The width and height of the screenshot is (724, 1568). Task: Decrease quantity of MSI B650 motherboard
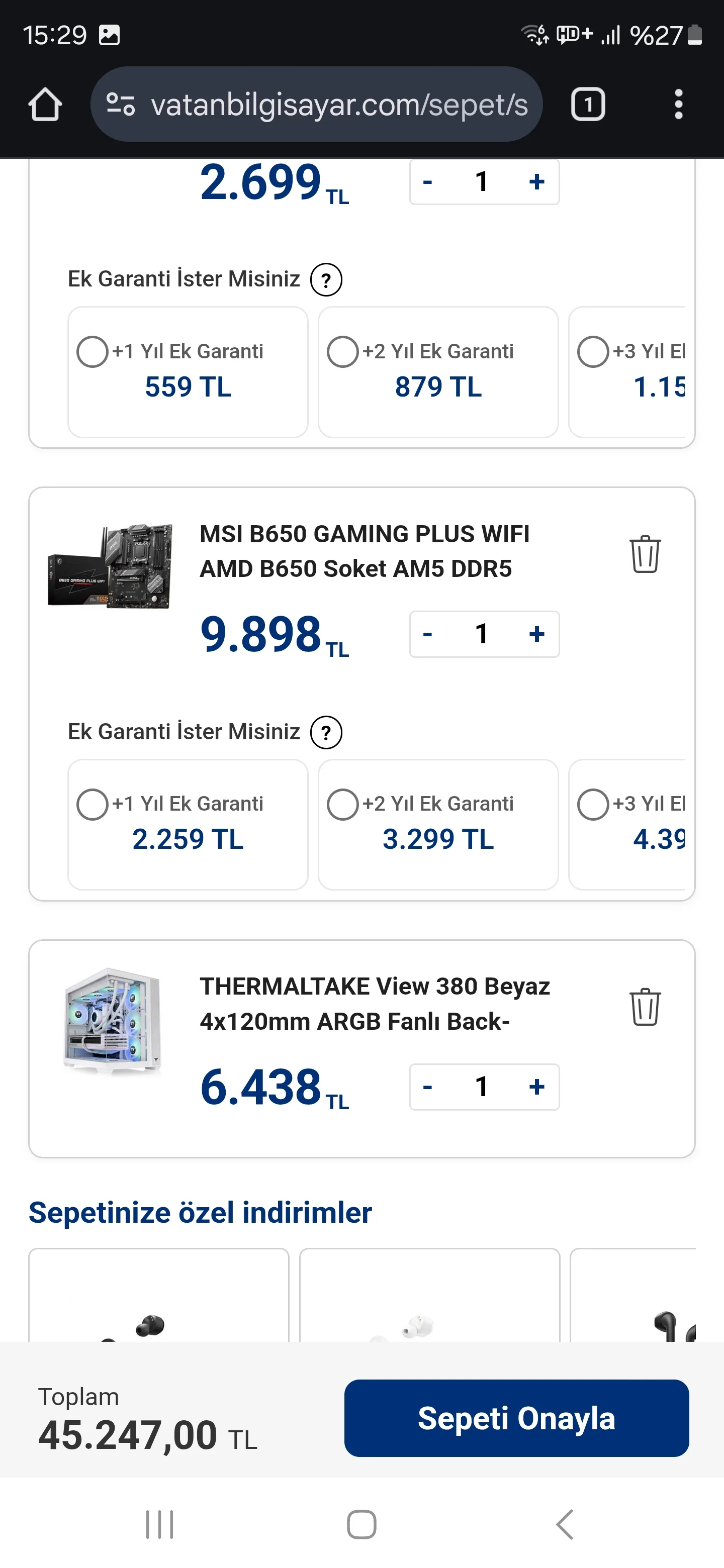tap(427, 634)
